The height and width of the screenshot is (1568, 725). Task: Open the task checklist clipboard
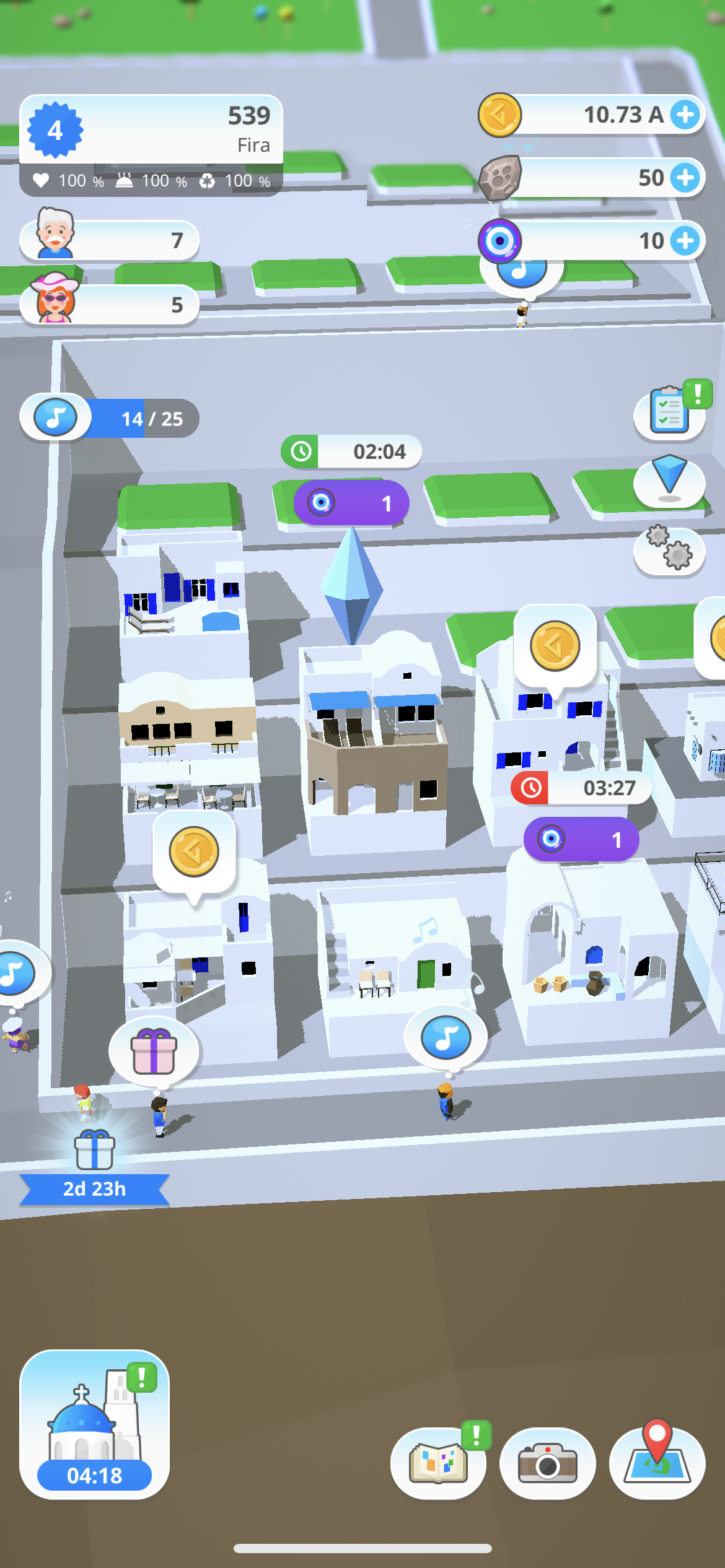(670, 411)
